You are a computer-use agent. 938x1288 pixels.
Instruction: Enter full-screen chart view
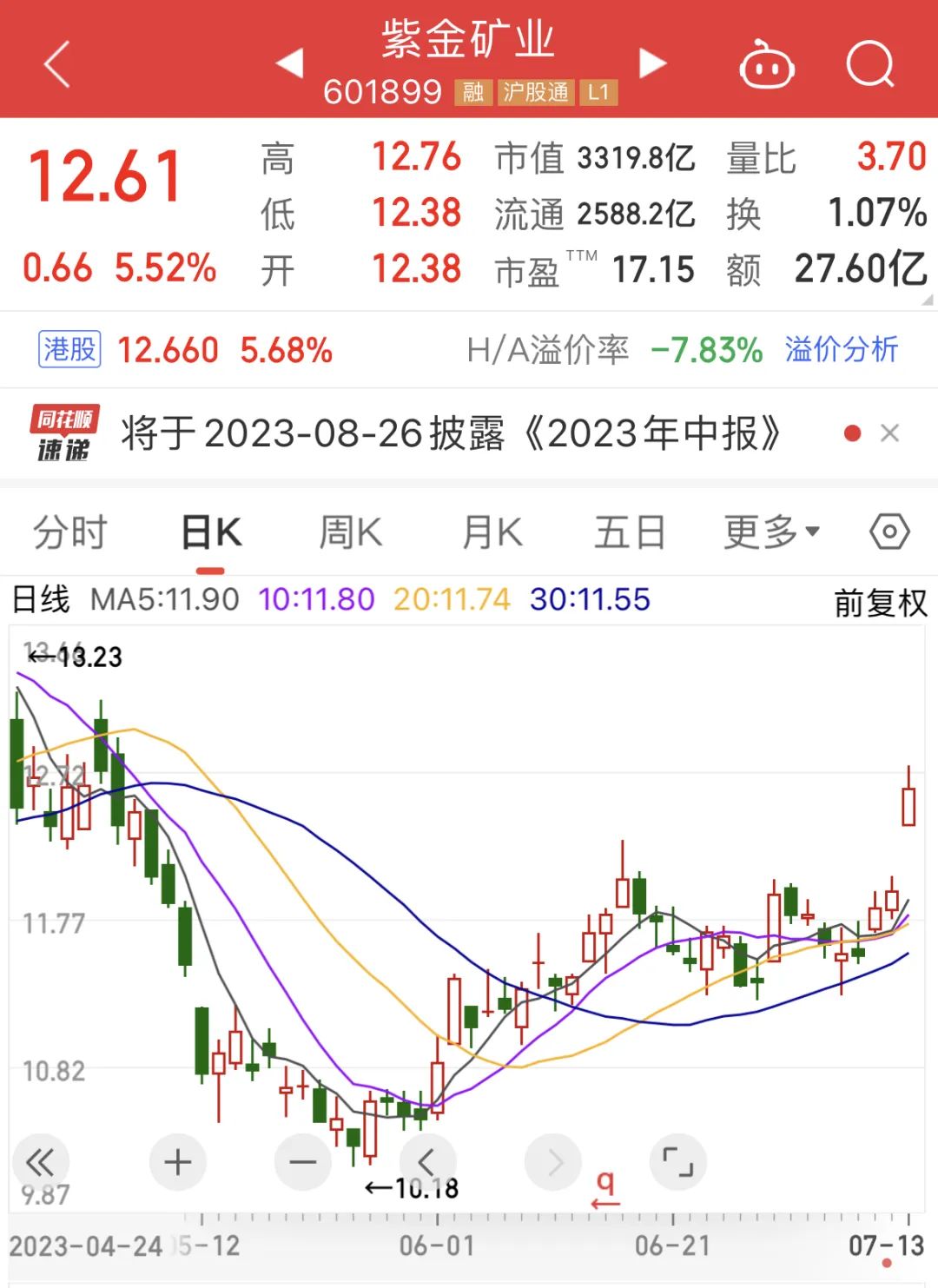click(x=677, y=1161)
